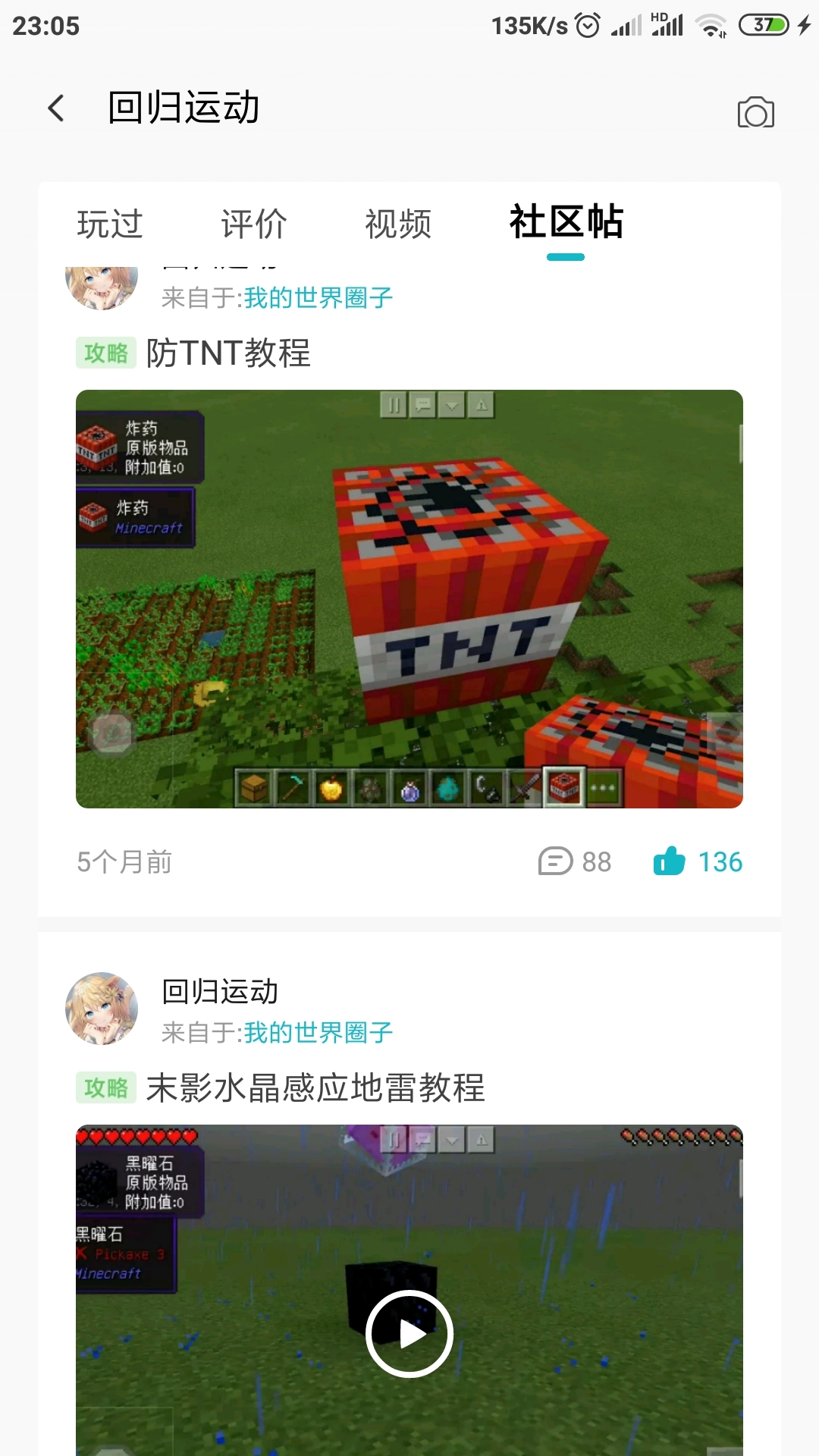819x1456 pixels.
Task: Open the 防TNT教程 post image
Action: click(x=409, y=599)
